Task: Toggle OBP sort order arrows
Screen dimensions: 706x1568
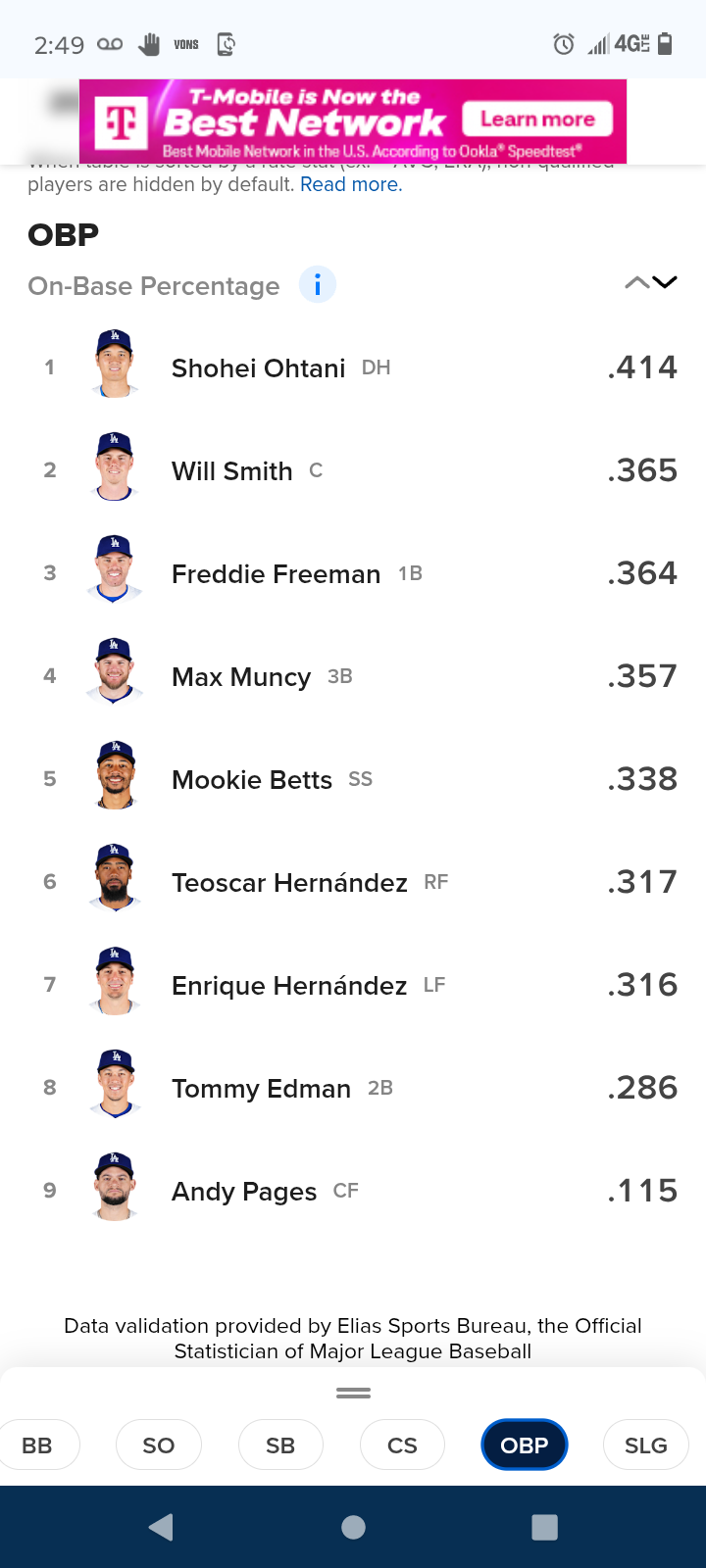Action: click(651, 283)
